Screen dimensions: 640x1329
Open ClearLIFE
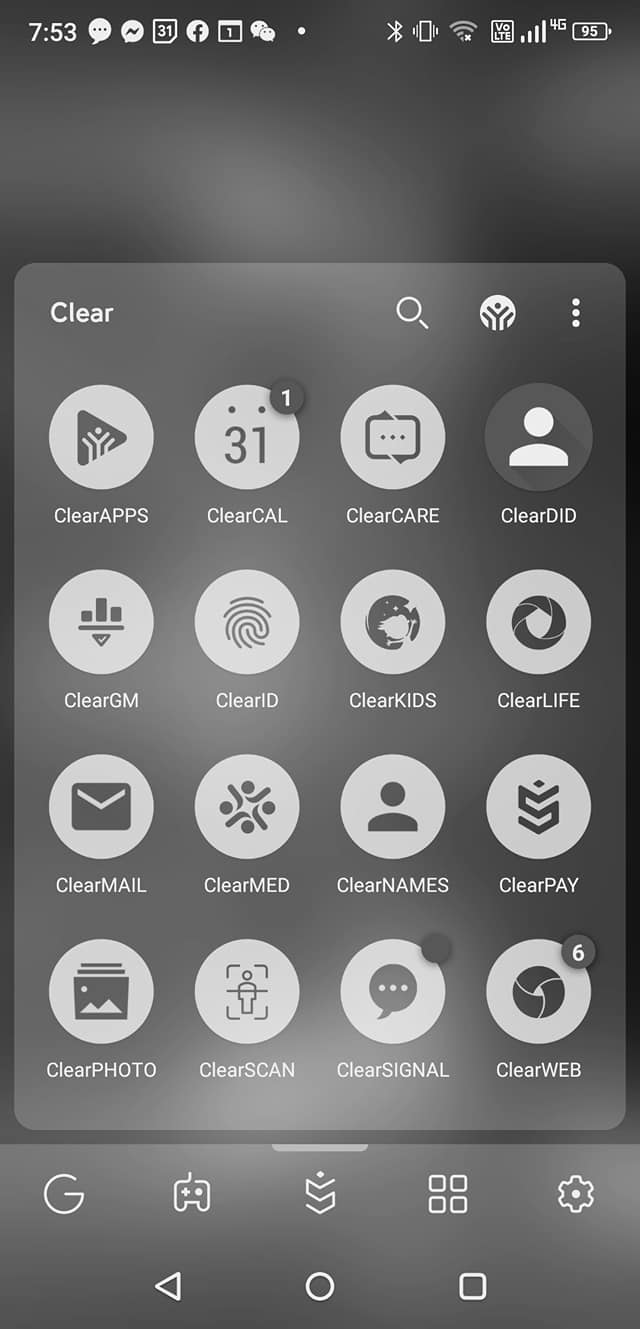click(539, 622)
